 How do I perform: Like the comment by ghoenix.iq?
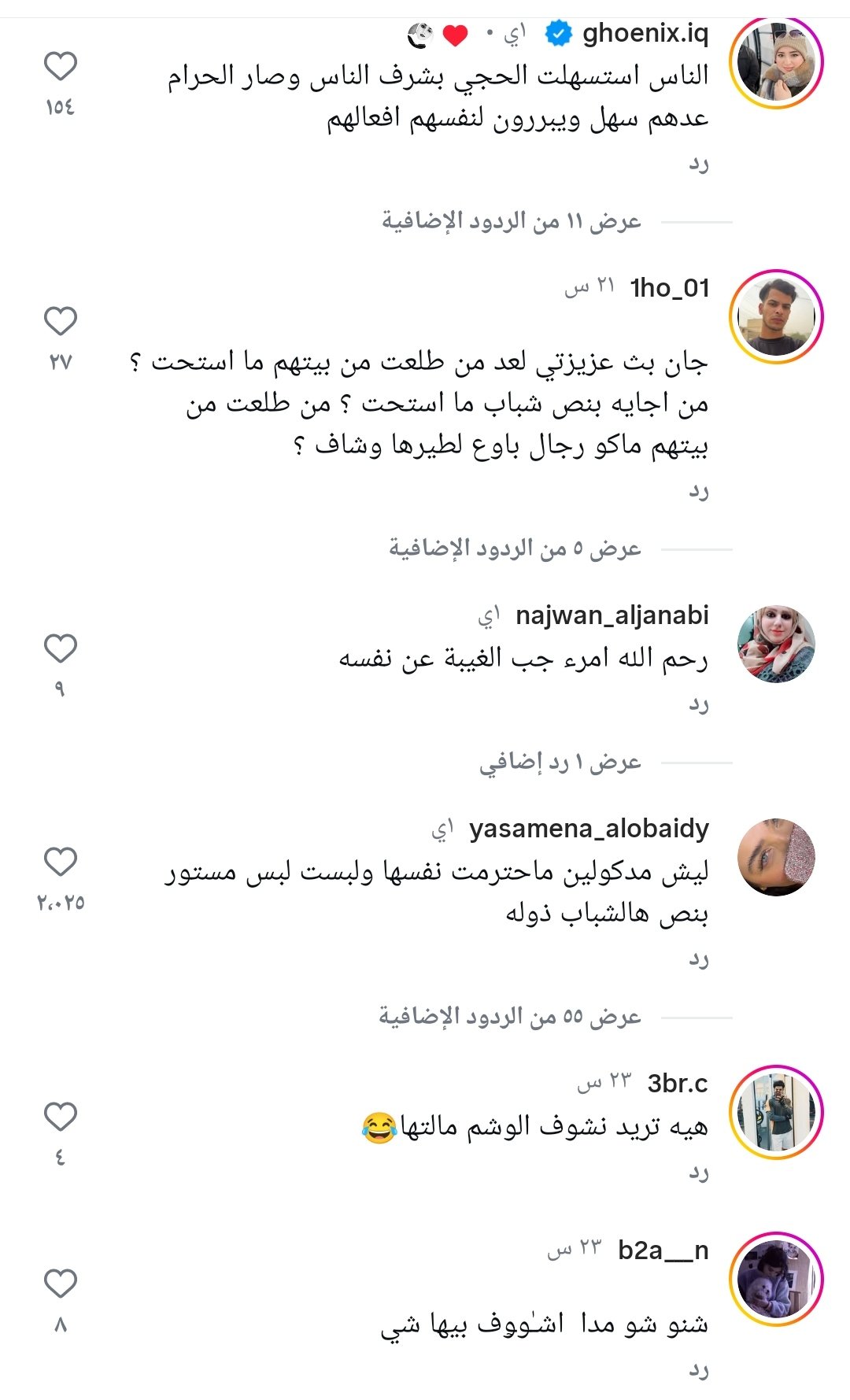61,66
